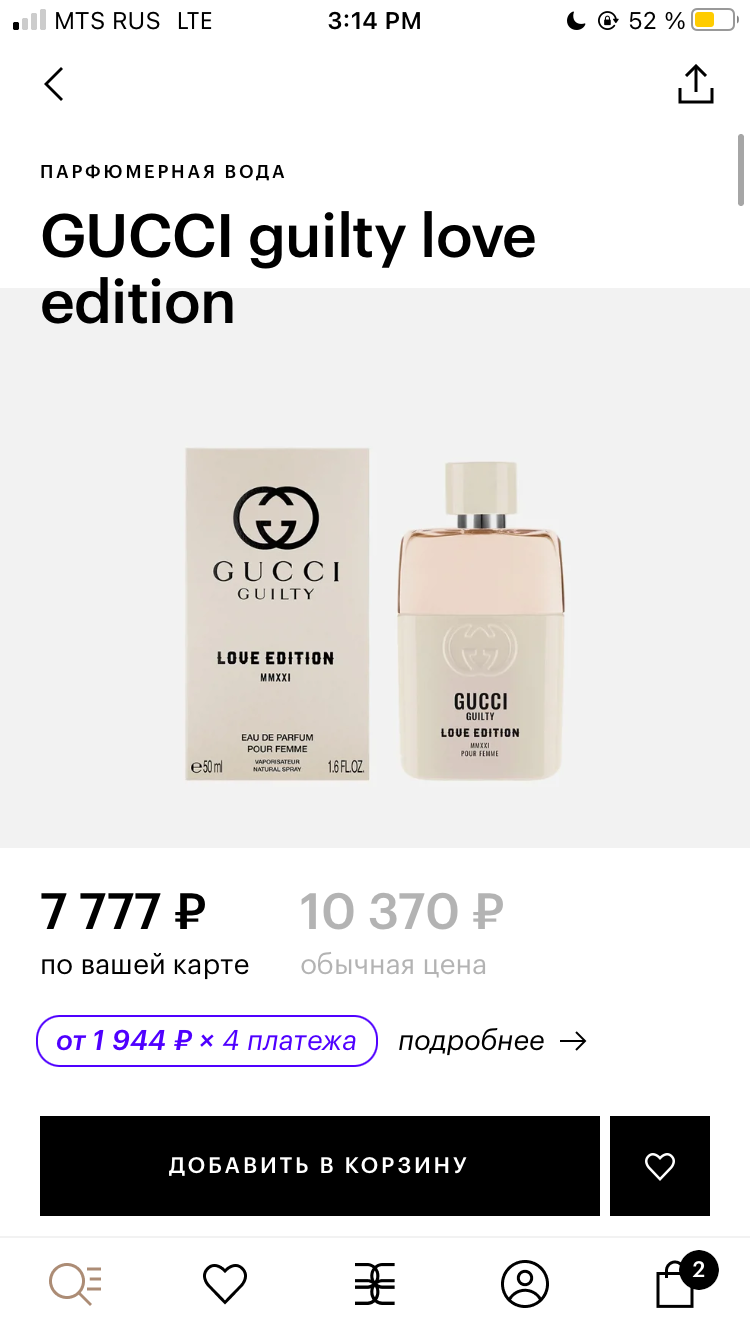Open the shopping bag with 2 items
This screenshot has width=750, height=1334.
pyautogui.click(x=677, y=1284)
